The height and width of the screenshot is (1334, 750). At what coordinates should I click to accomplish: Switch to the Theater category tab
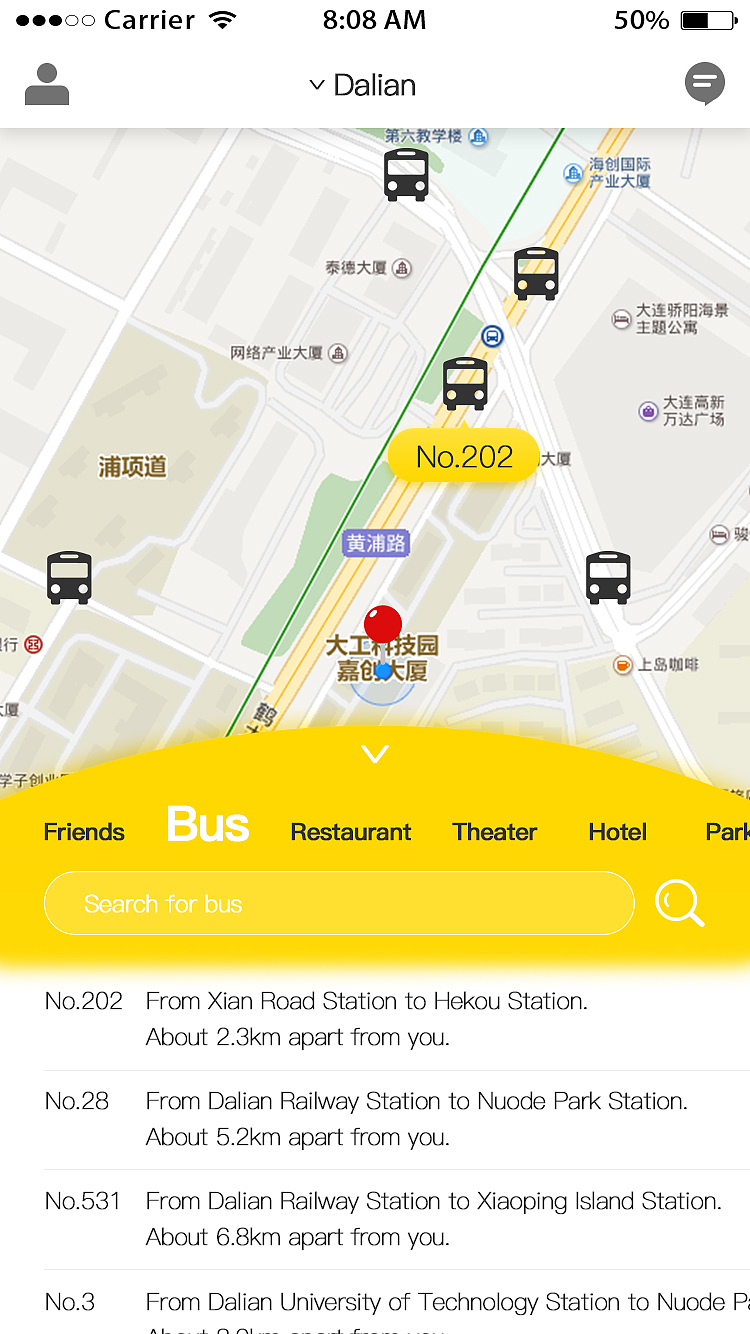tap(494, 831)
